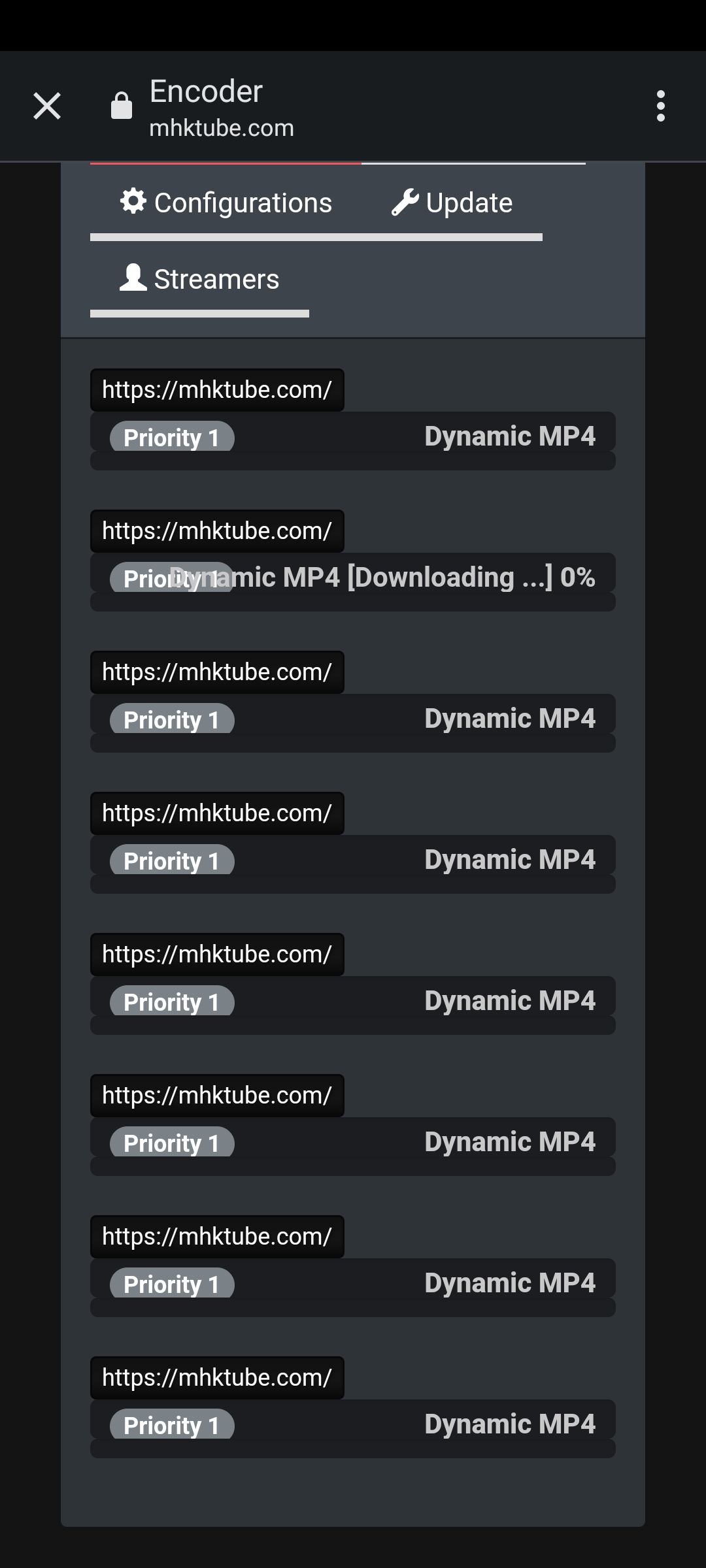Switch to the Update tab
Image resolution: width=706 pixels, height=1568 pixels.
(452, 203)
